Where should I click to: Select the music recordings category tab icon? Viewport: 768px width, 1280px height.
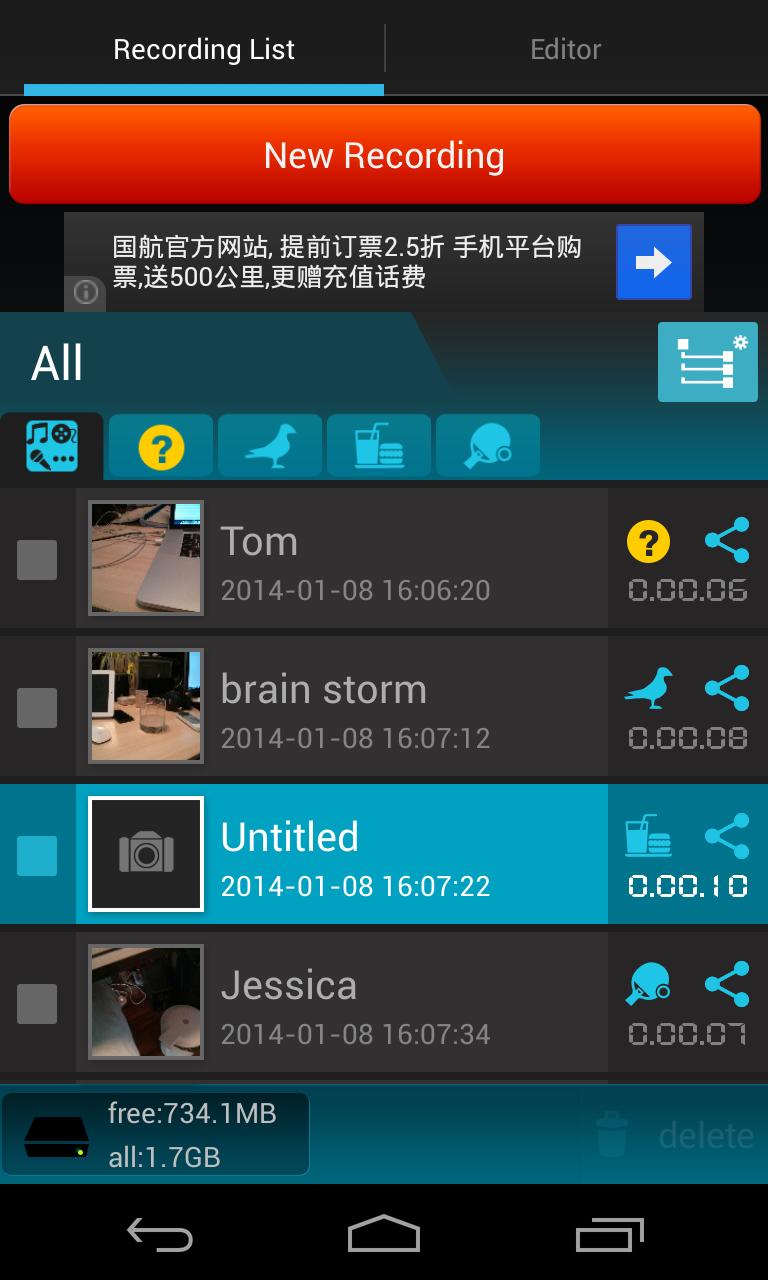tap(51, 445)
